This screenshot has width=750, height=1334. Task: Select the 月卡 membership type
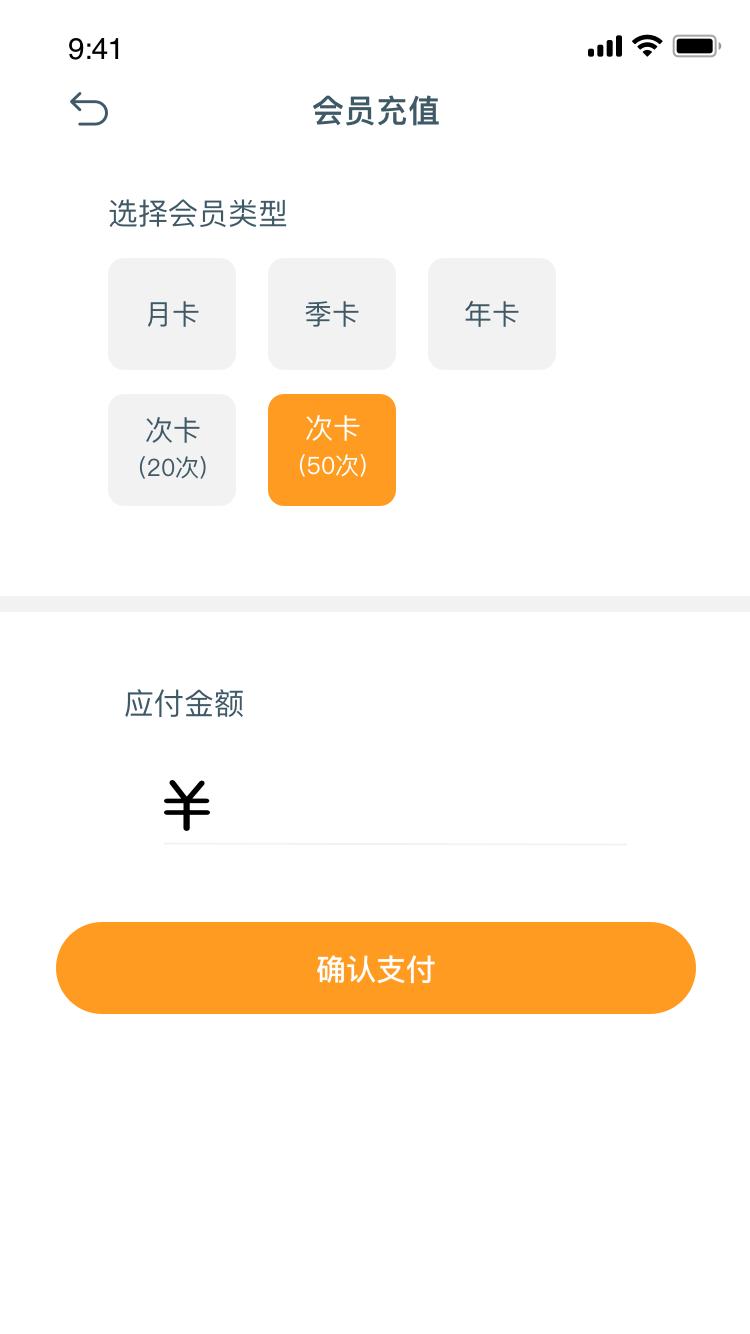172,314
